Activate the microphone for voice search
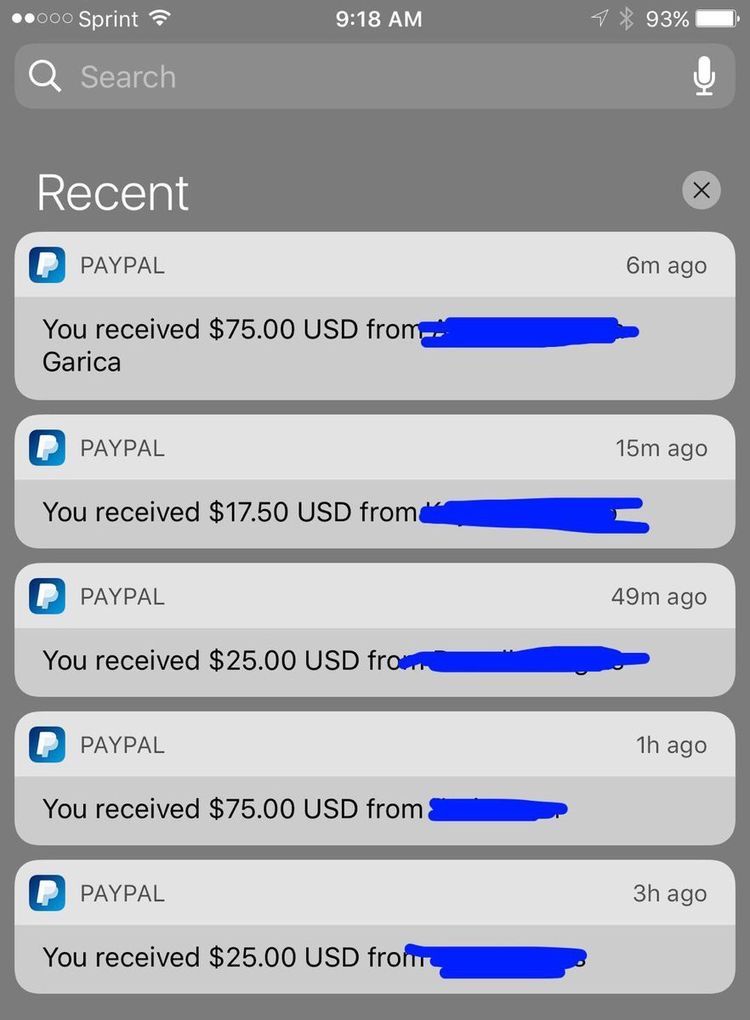 [703, 75]
